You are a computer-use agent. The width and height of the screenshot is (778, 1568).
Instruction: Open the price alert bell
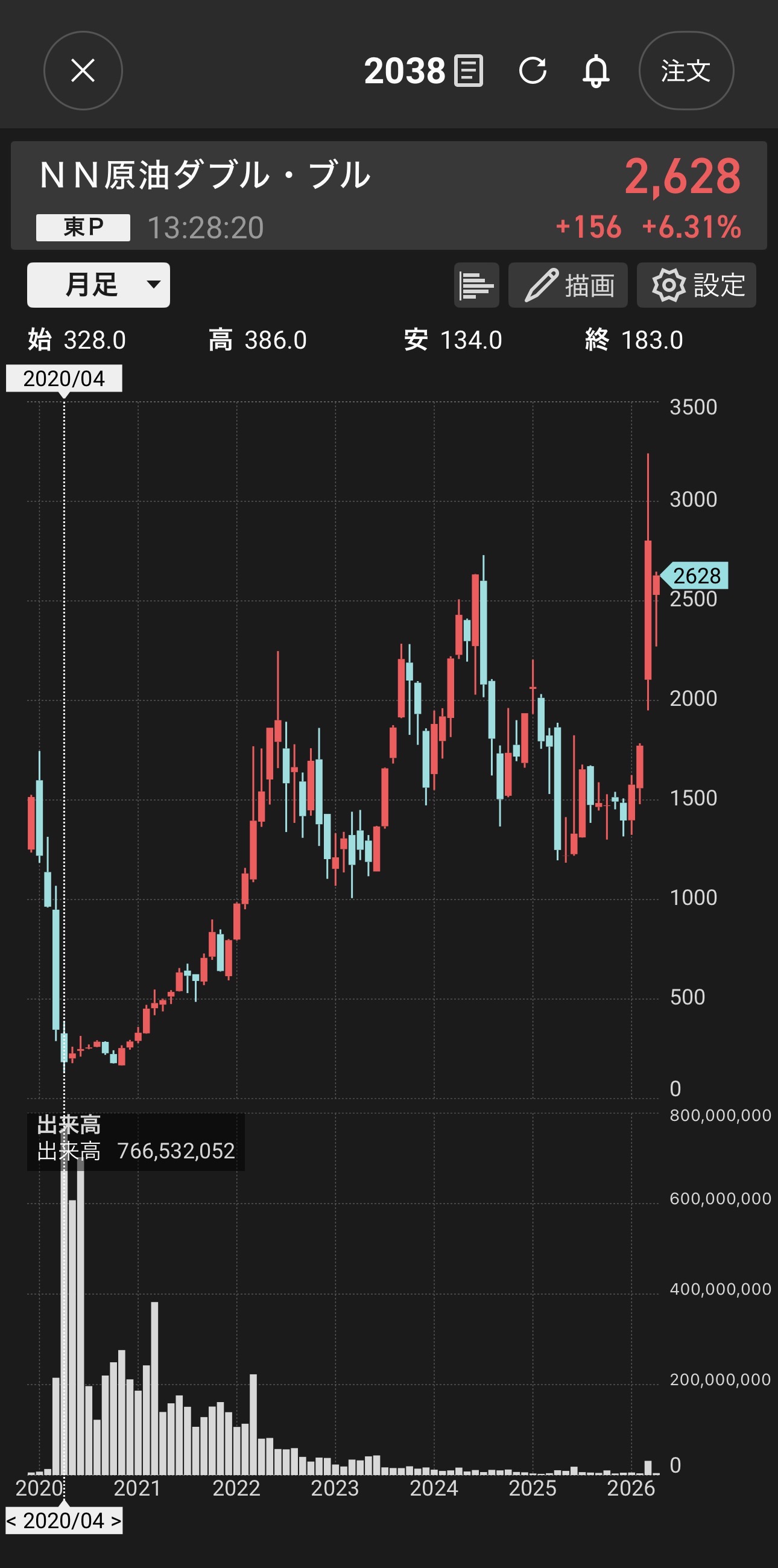click(595, 71)
